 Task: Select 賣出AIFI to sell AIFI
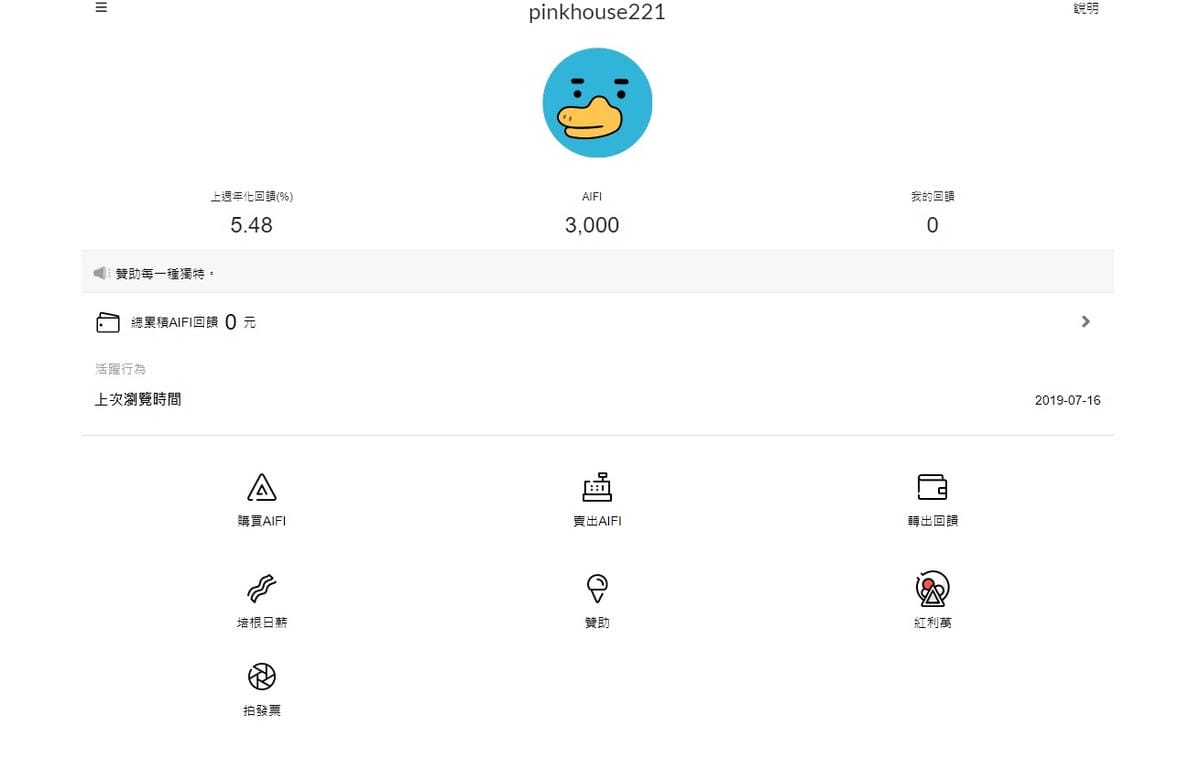click(597, 499)
